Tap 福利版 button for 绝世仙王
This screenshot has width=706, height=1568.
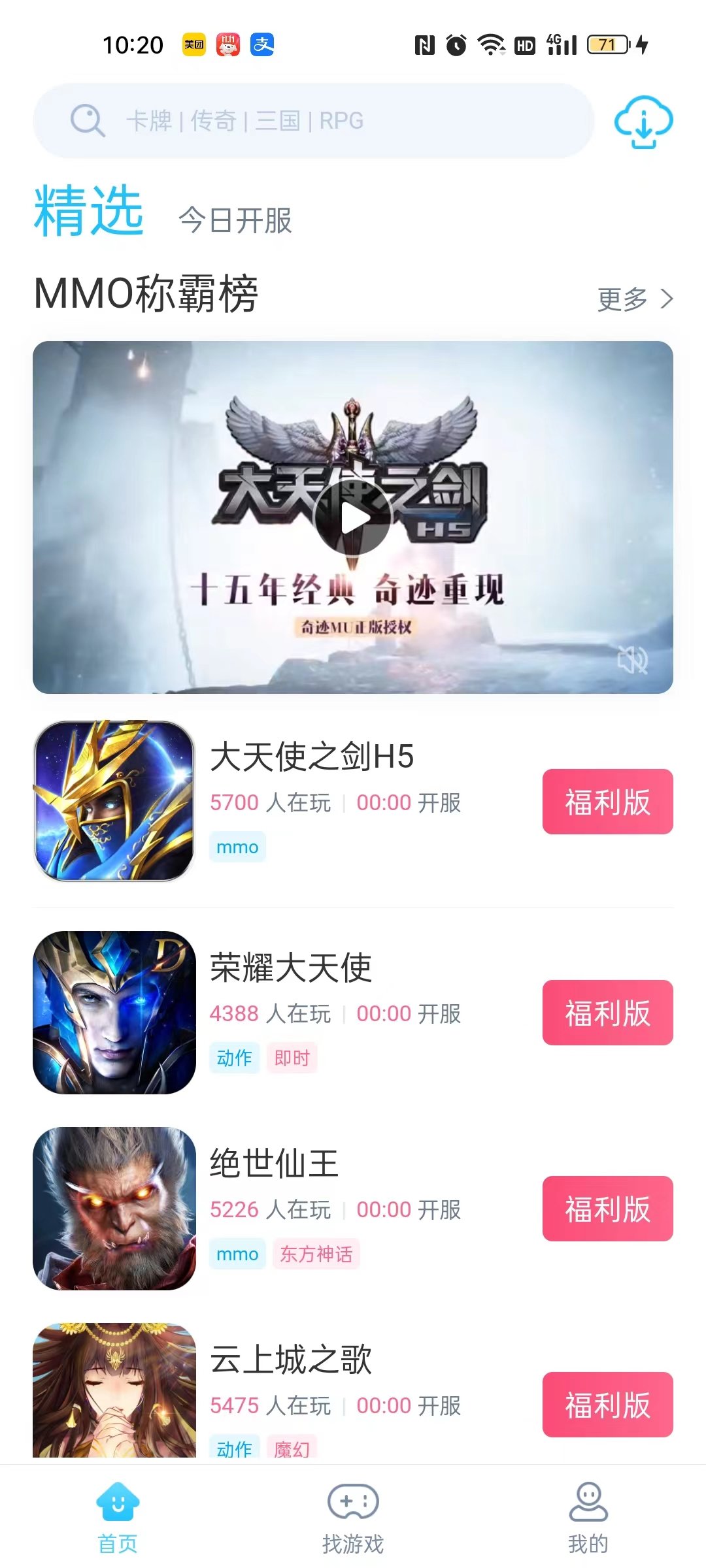pyautogui.click(x=607, y=1209)
